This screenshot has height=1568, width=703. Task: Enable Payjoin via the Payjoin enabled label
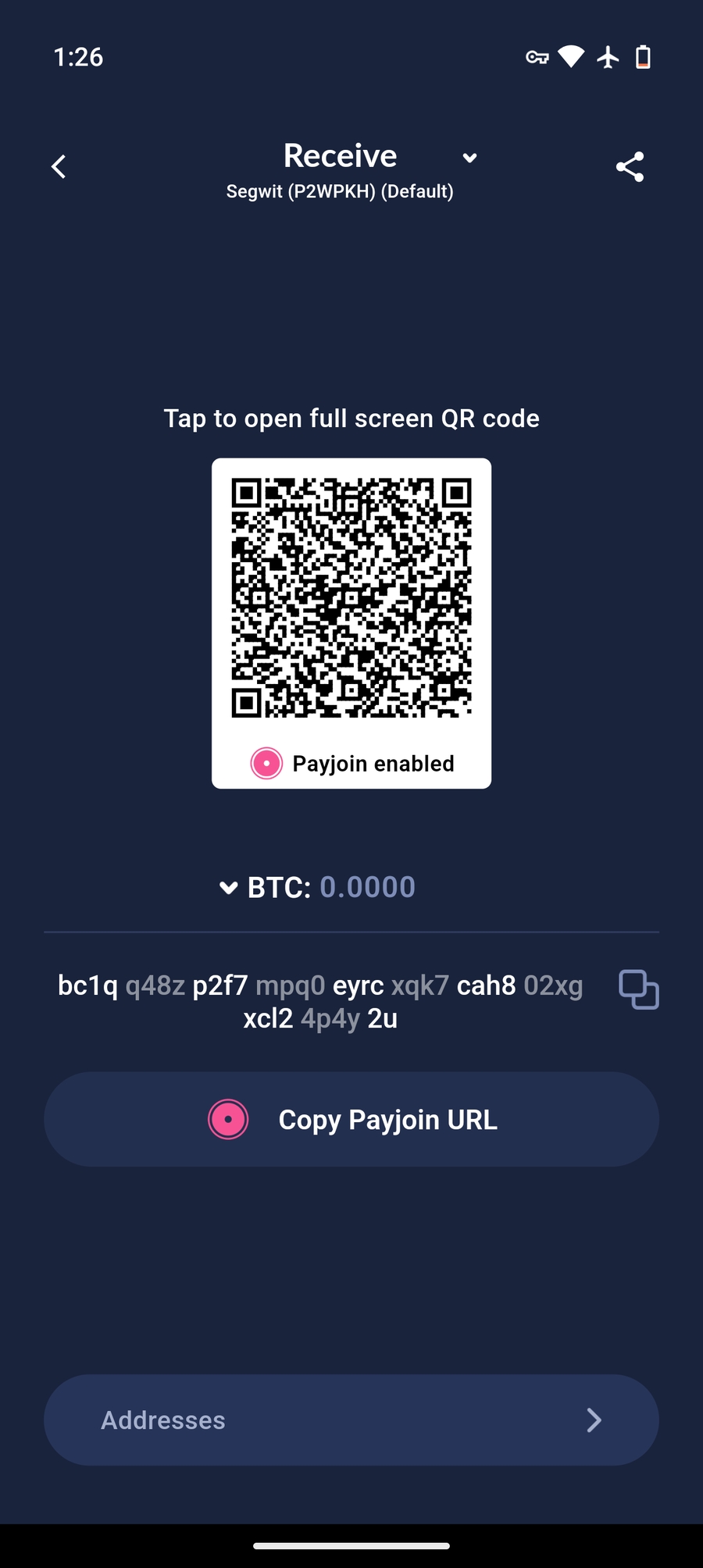[x=373, y=763]
